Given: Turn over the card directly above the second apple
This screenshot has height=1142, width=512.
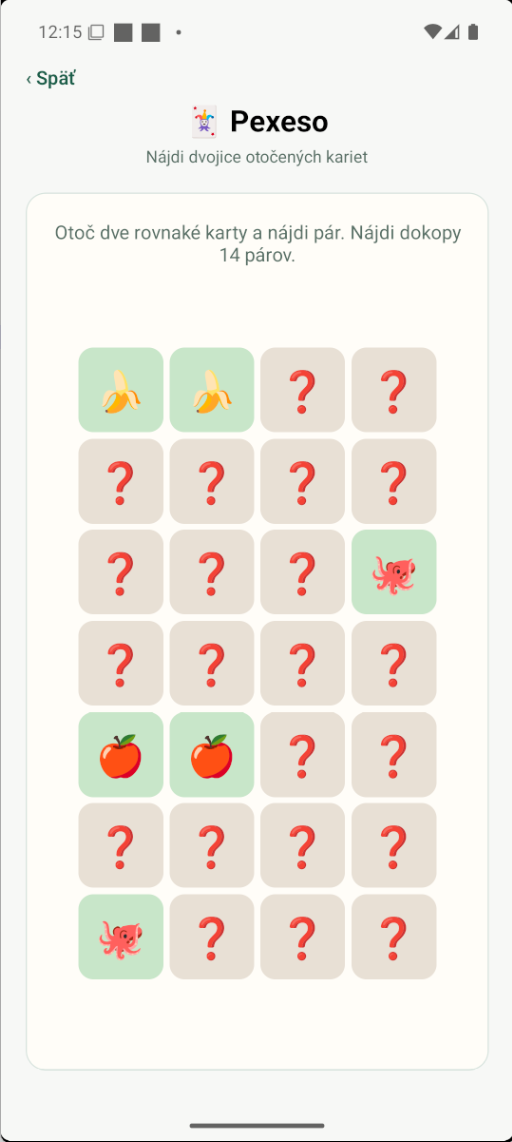Looking at the screenshot, I should (212, 663).
